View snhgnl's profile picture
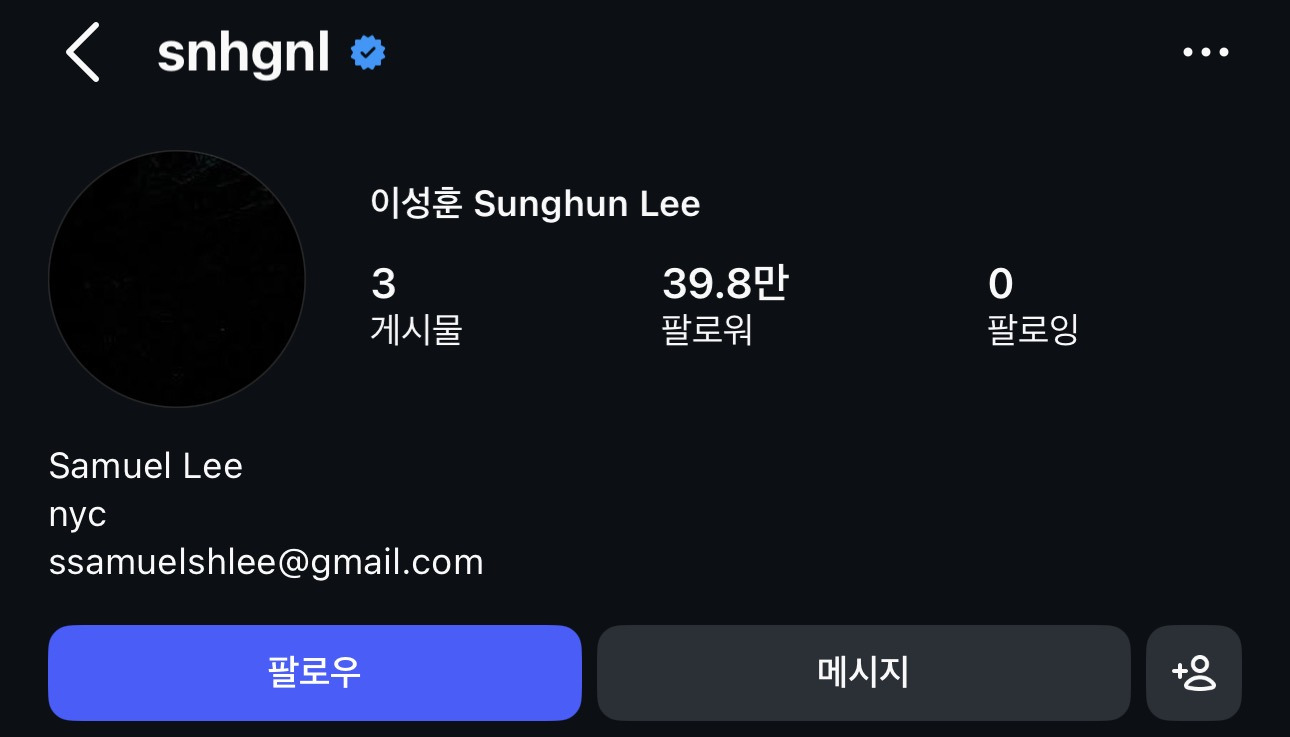Screen dimensions: 1290x737 pyautogui.click(x=177, y=279)
